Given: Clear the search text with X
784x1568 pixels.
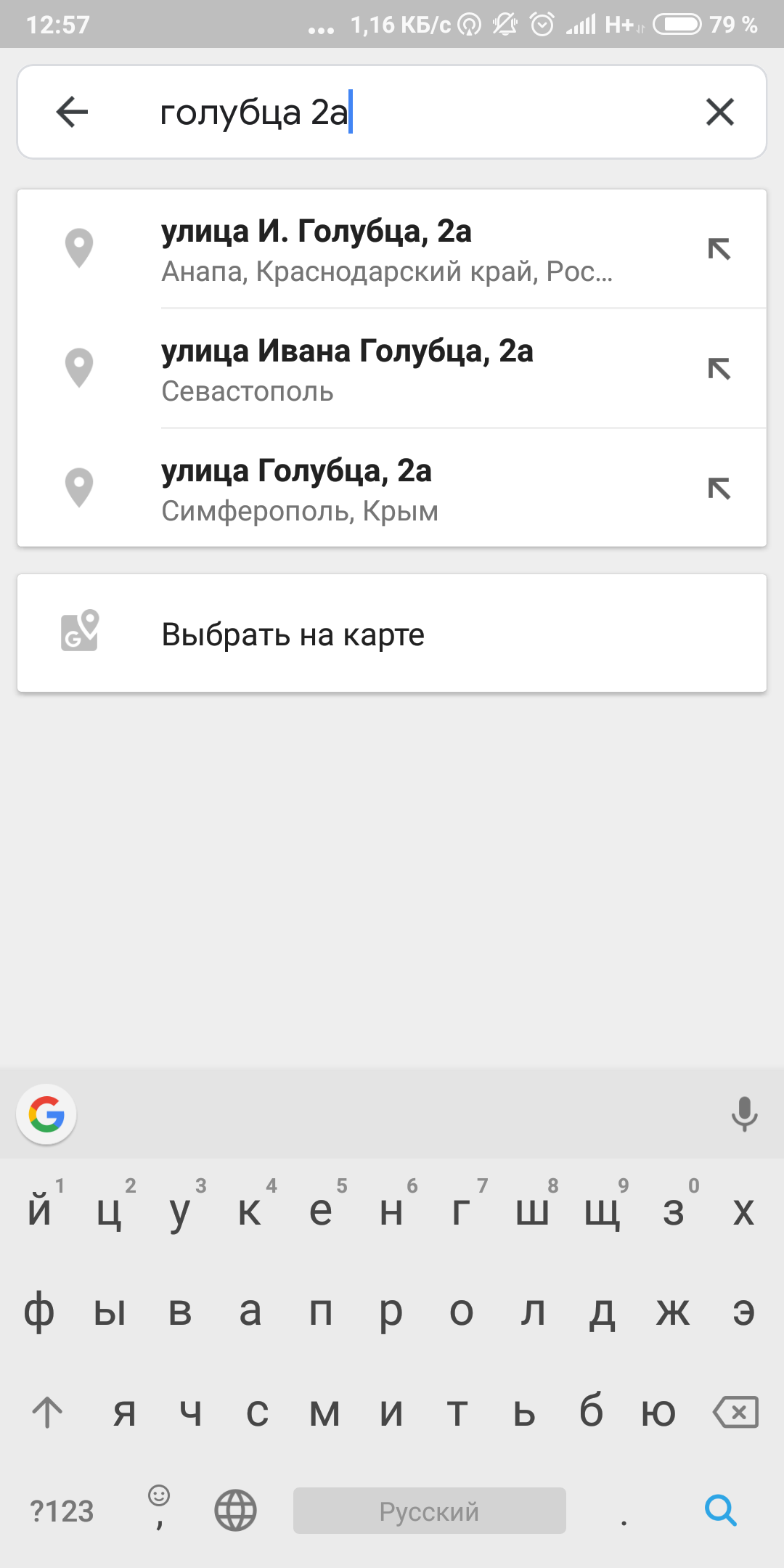Looking at the screenshot, I should pos(720,112).
